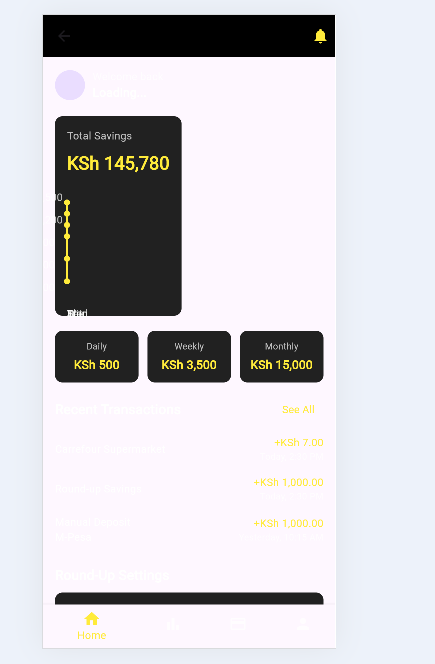
Task: Select the Monthly KSh 15,000 card
Action: 282,357
